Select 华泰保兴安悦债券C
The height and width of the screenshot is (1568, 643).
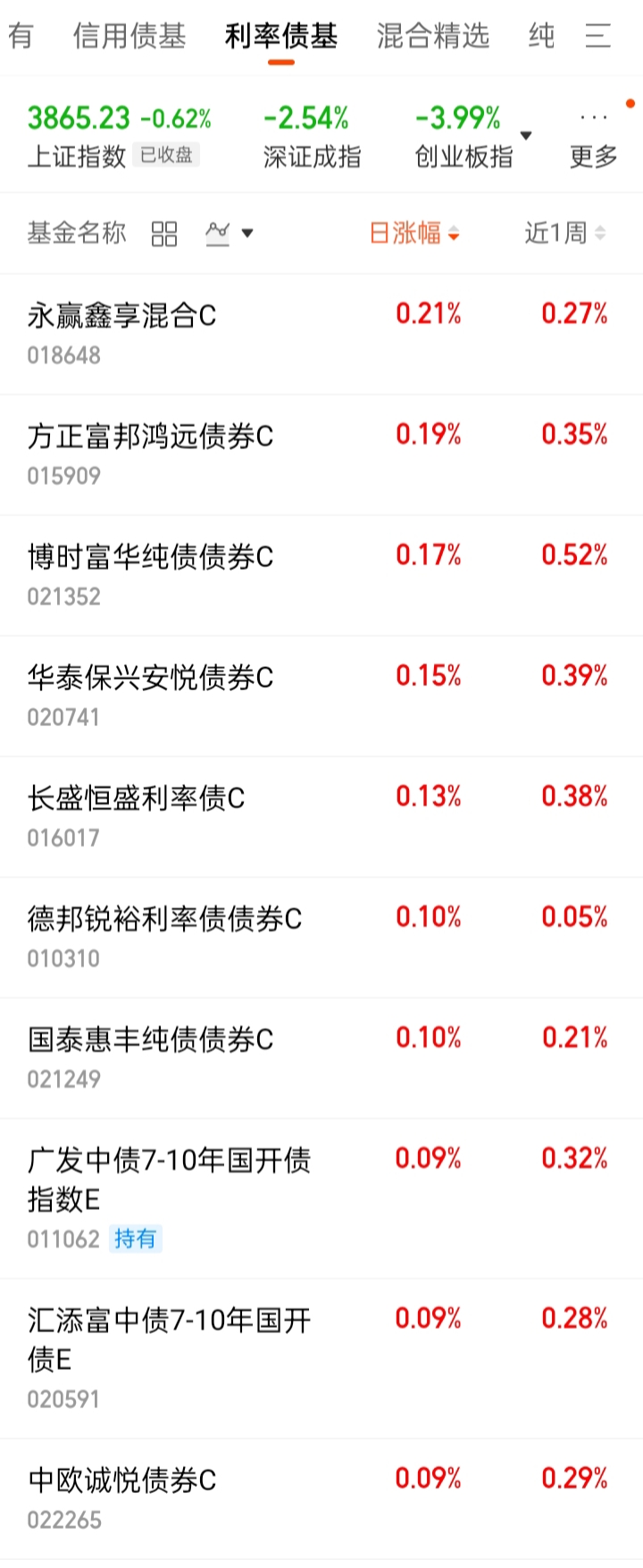pyautogui.click(x=150, y=678)
